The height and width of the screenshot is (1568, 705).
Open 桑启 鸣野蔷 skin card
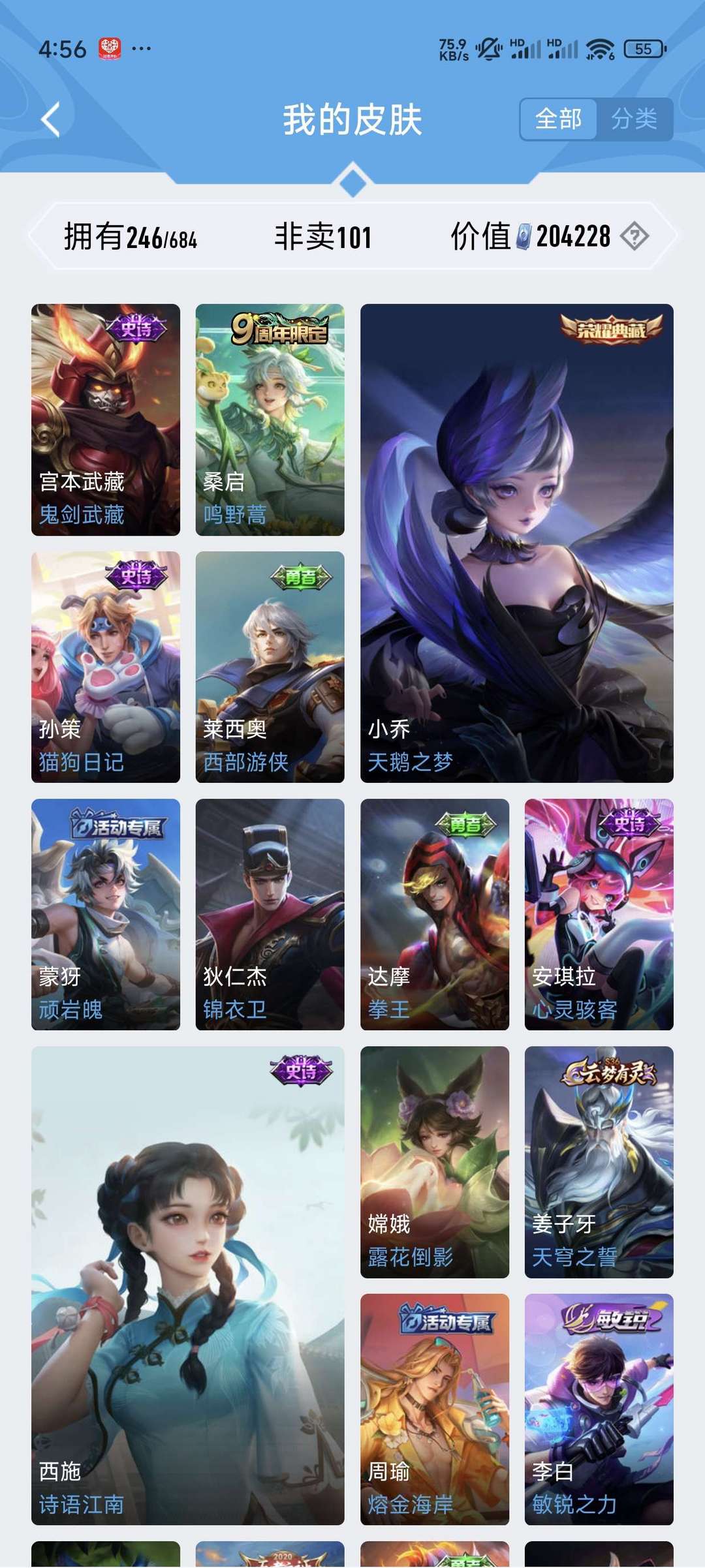270,420
